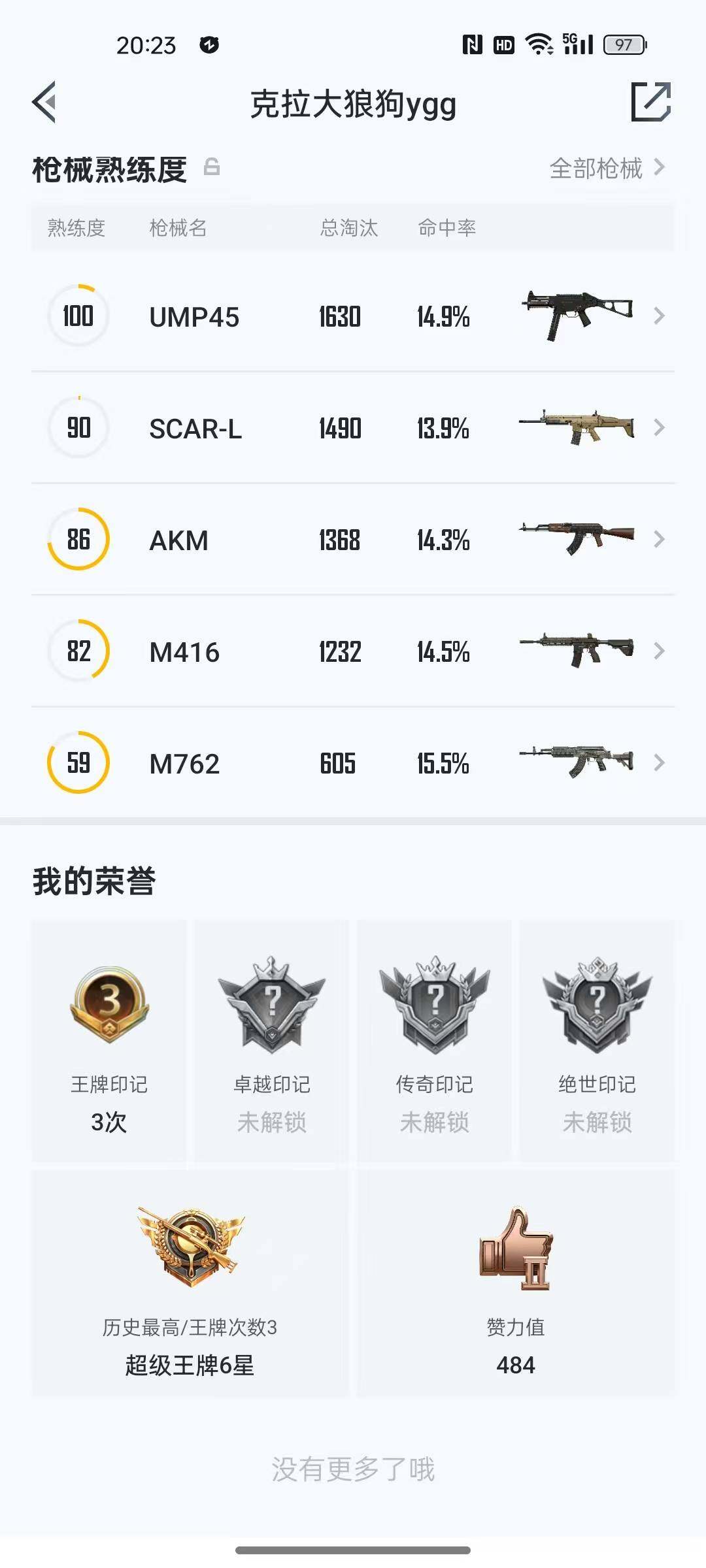Tap the lock icon beside 枪械熟练度
Screen dimensions: 706x1568
[x=211, y=168]
